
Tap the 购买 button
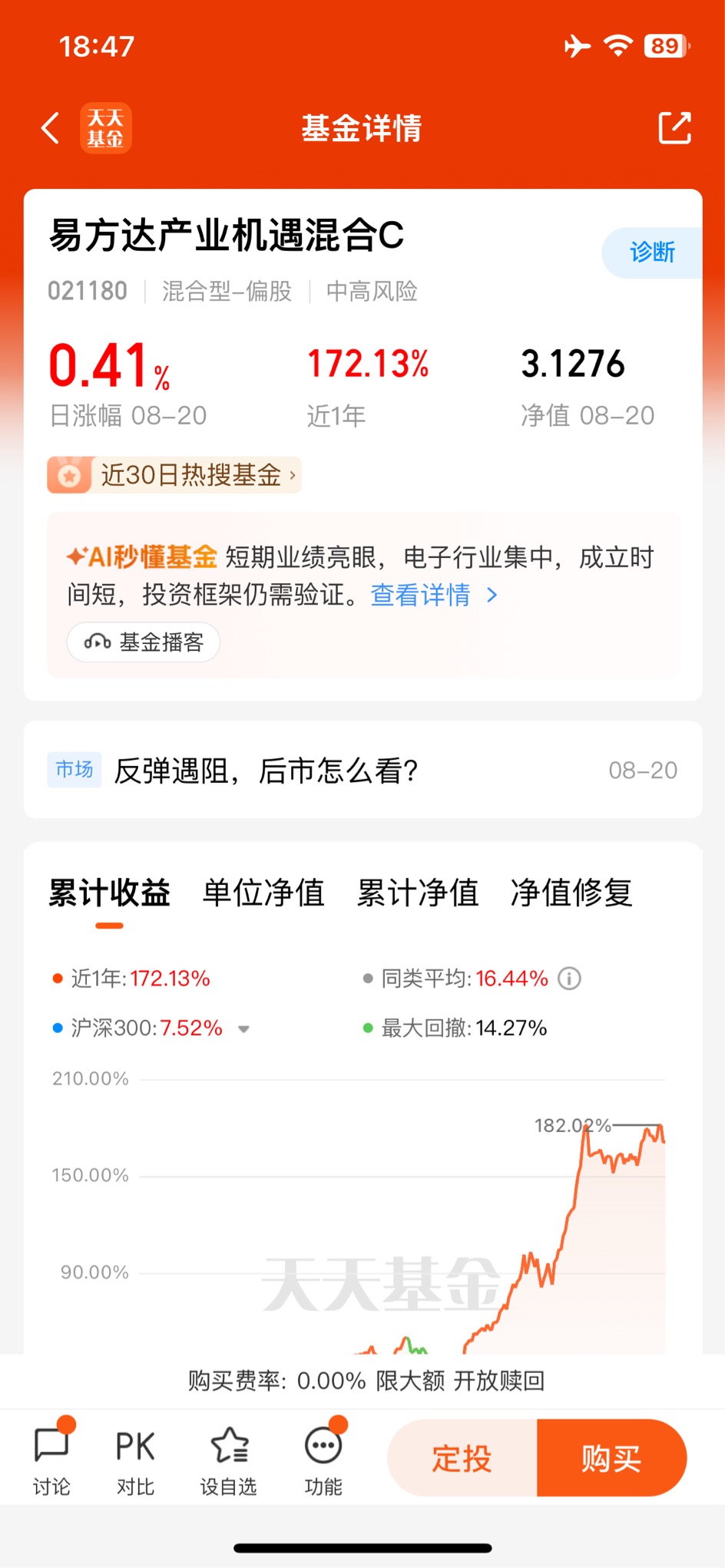point(612,1458)
